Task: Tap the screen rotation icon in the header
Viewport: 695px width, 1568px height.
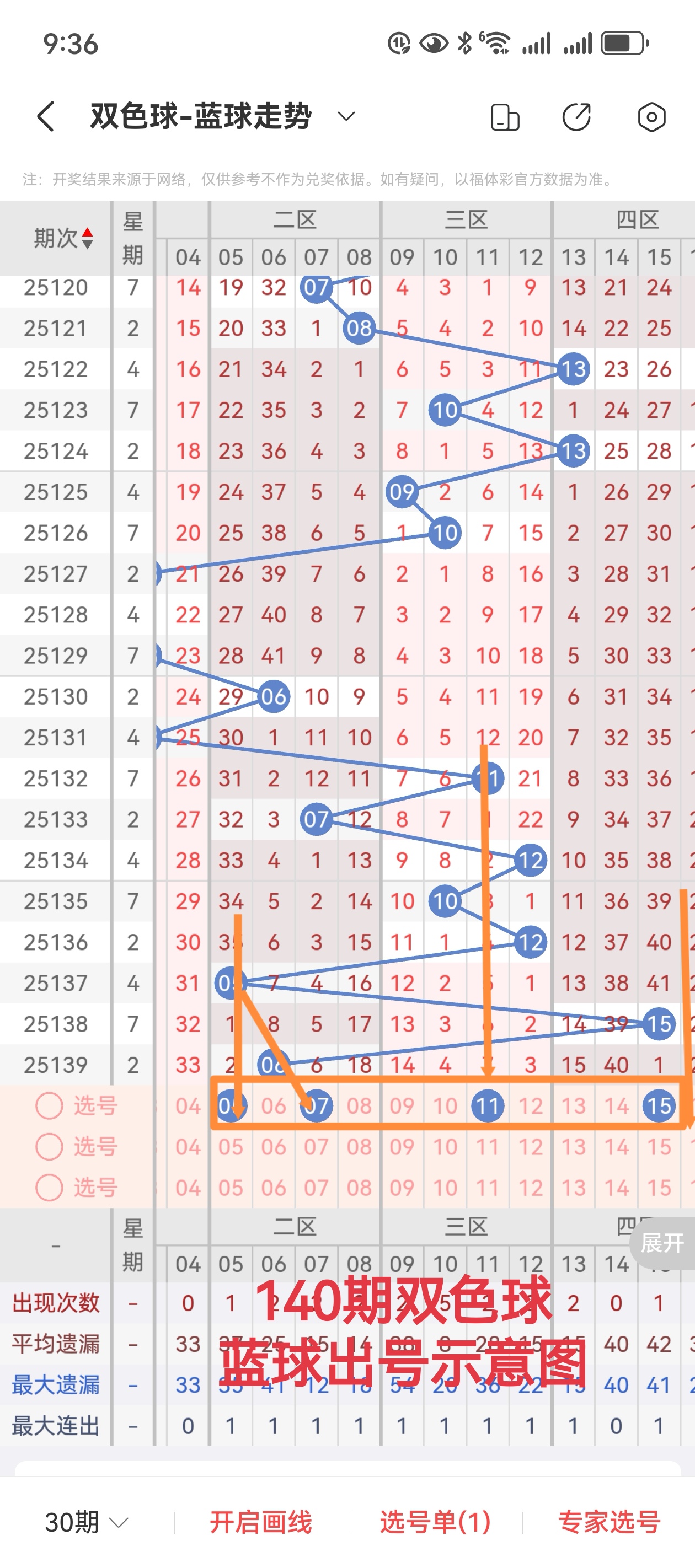Action: pos(505,117)
